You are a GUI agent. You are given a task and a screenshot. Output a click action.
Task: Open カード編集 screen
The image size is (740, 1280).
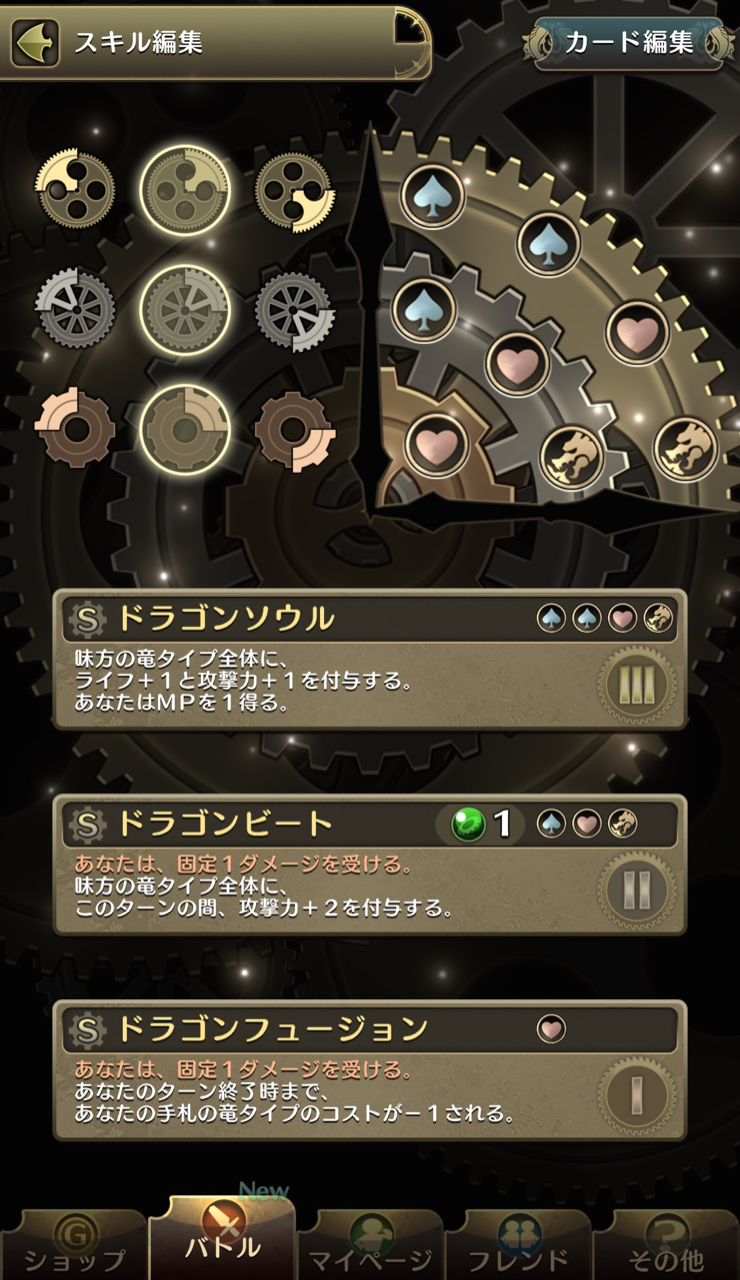click(x=630, y=42)
